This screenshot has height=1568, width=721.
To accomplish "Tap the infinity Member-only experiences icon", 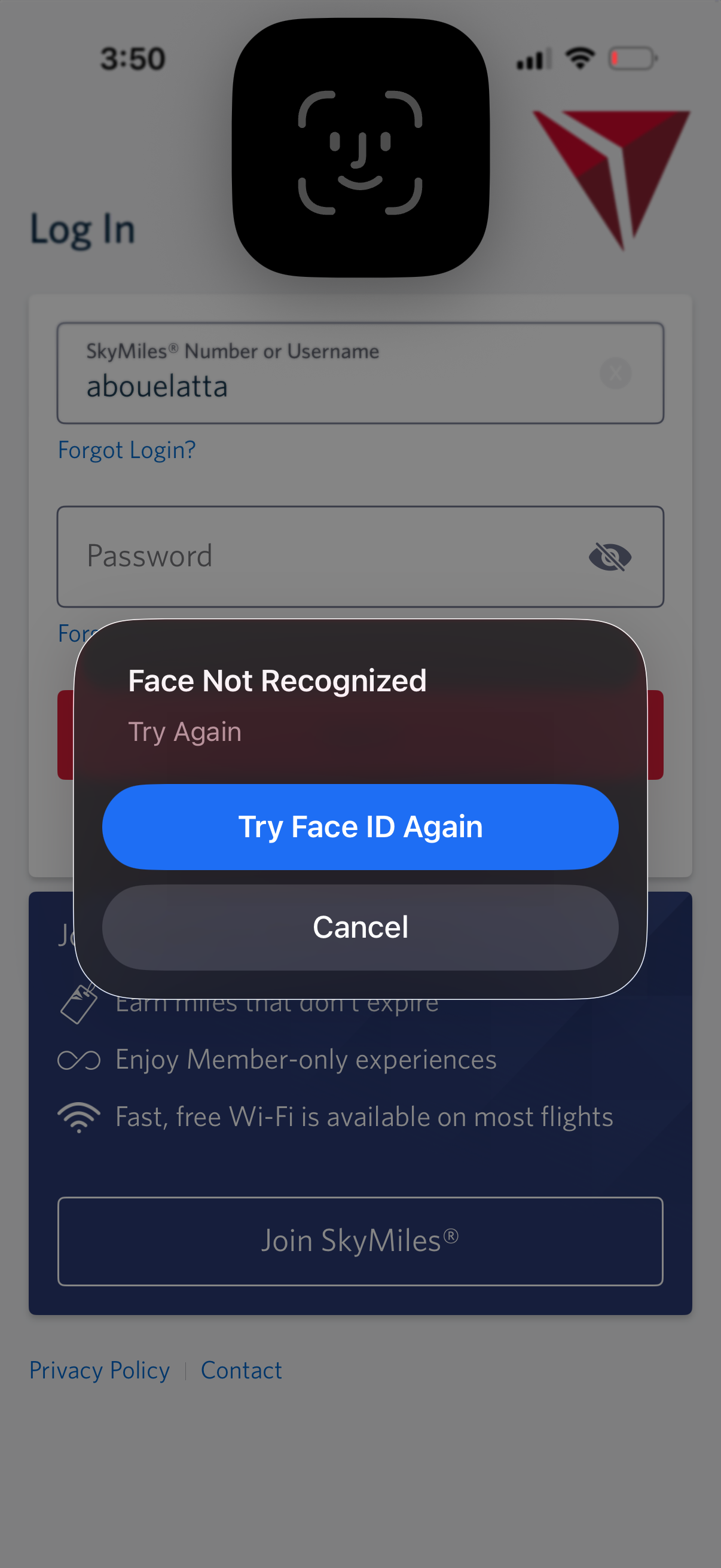I will pos(79,1059).
